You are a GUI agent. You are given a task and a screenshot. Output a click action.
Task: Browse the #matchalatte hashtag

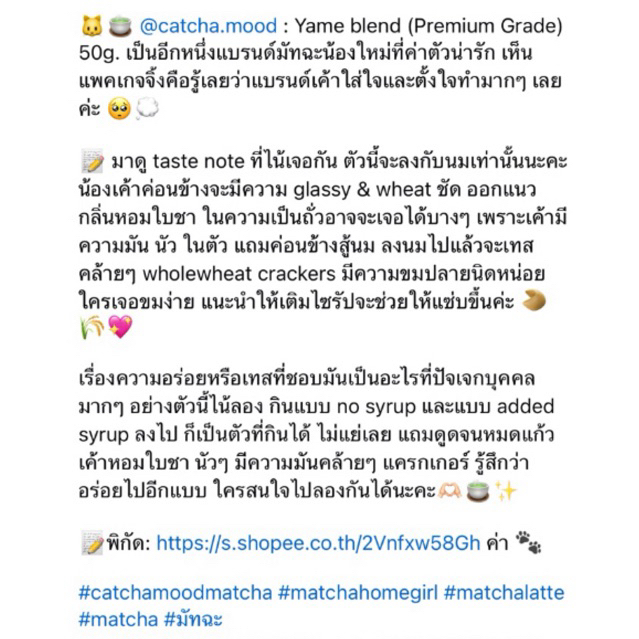click(504, 593)
